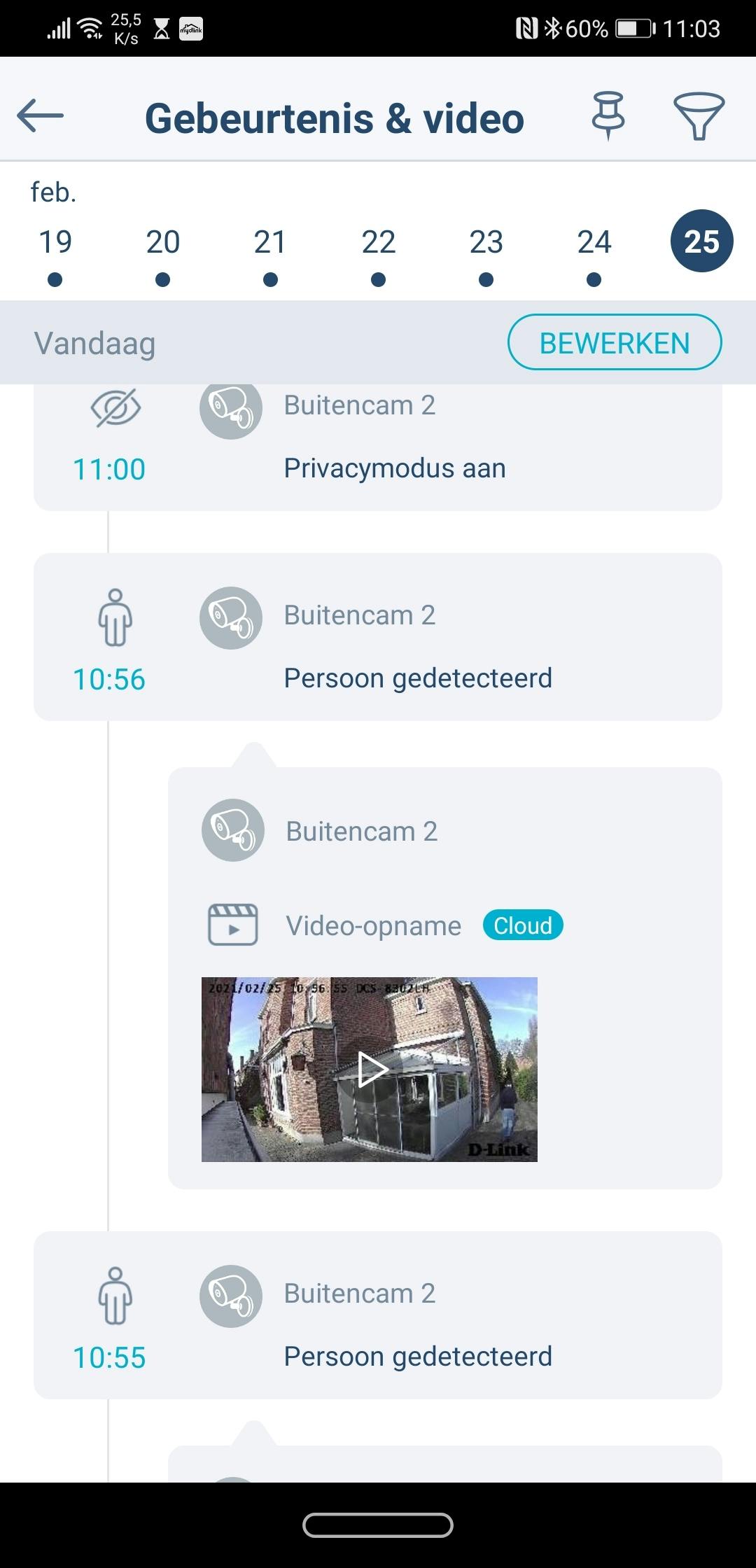This screenshot has width=756, height=1568.
Task: Open the event filter funnel
Action: pyautogui.click(x=698, y=115)
